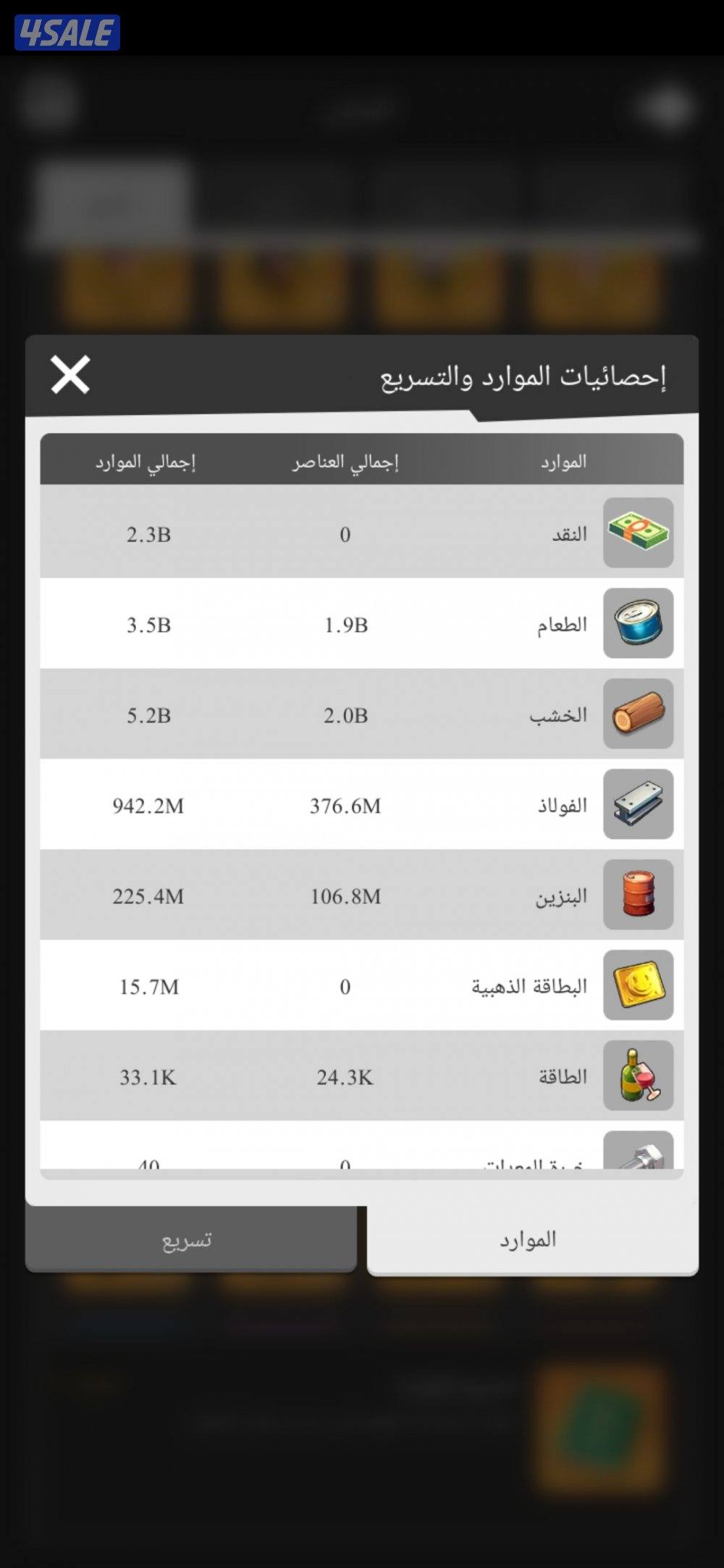The width and height of the screenshot is (724, 1568).
Task: Click the steel (الفولاذ) beam icon
Action: tap(638, 804)
